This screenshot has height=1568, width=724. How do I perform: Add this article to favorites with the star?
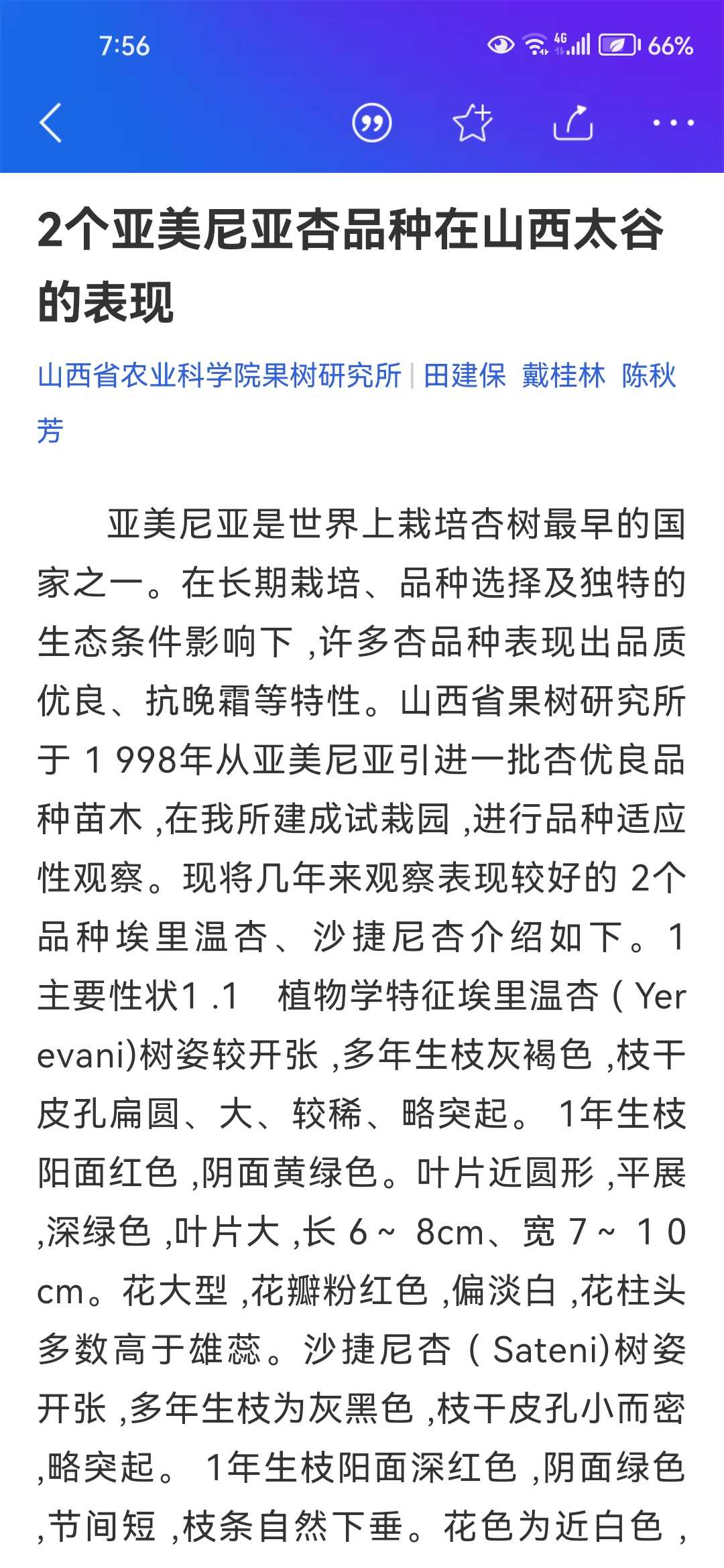[473, 123]
